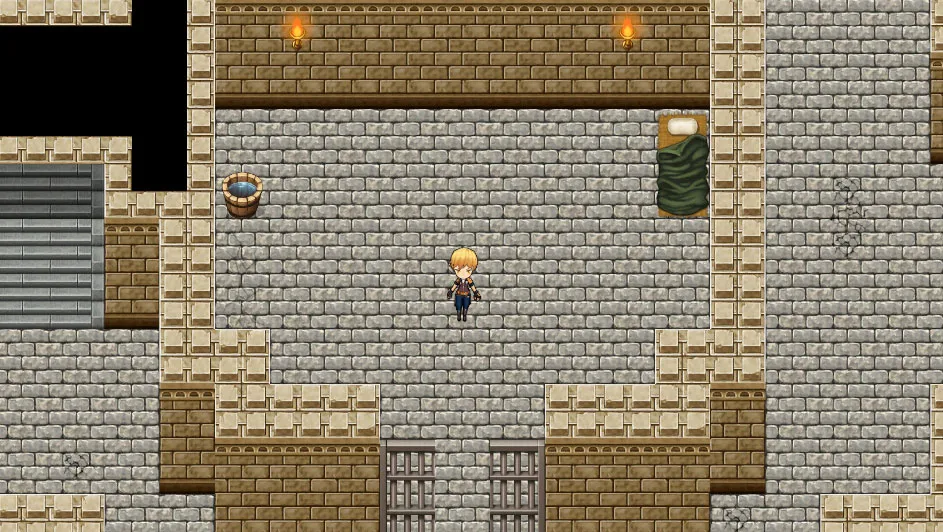Walk to the left iron gate door
Viewport: 943px width, 532px height.
tap(408, 486)
